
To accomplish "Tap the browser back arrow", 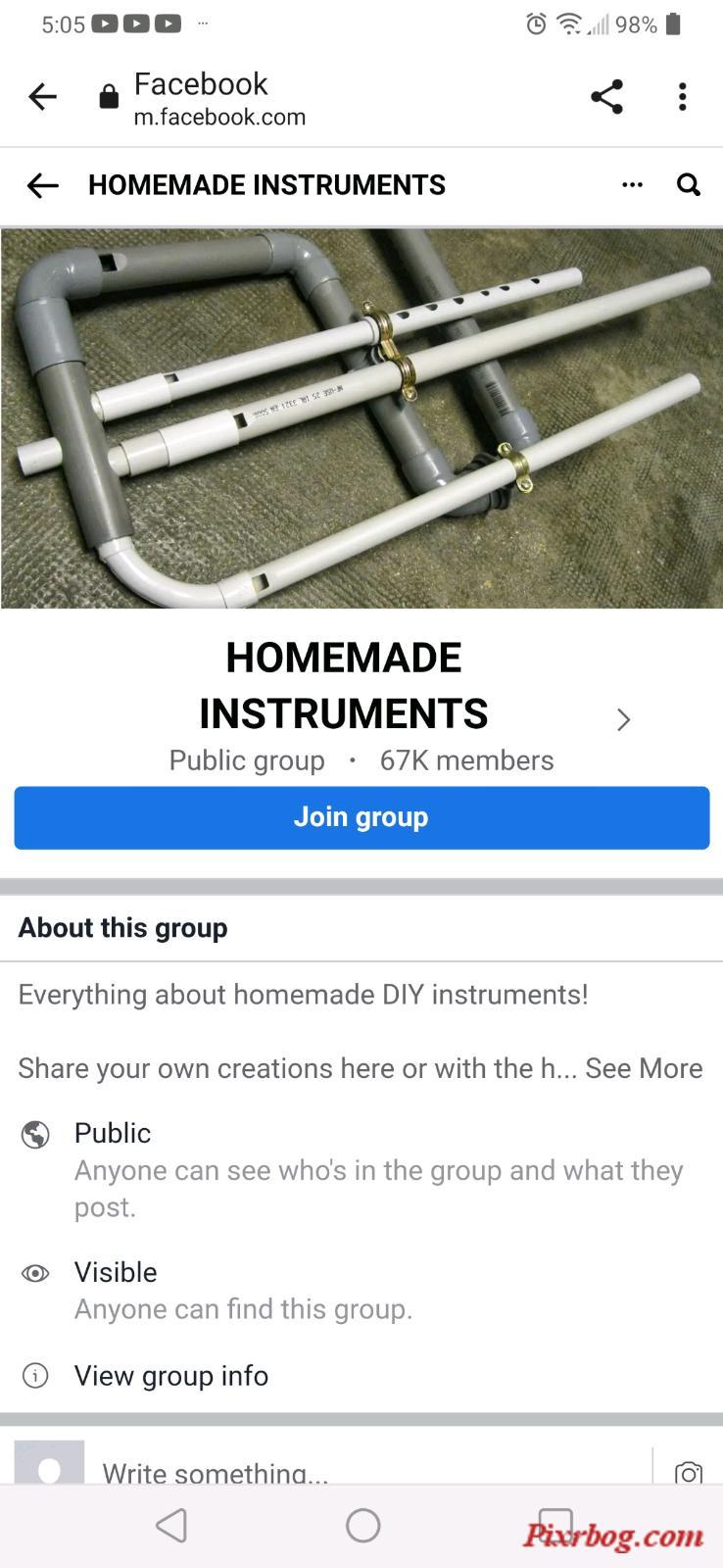I will pyautogui.click(x=42, y=97).
